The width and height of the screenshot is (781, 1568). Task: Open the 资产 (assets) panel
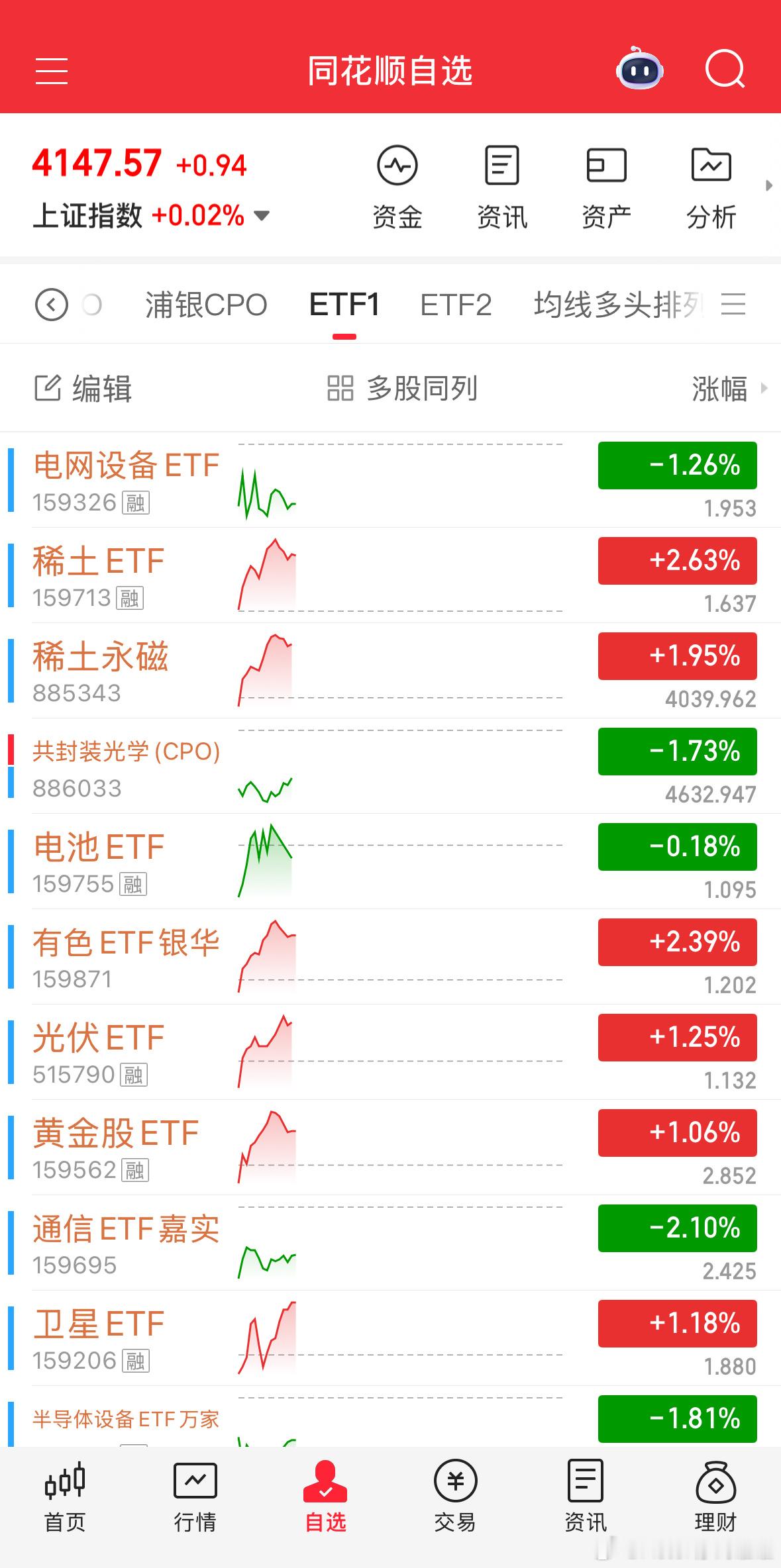point(605,185)
